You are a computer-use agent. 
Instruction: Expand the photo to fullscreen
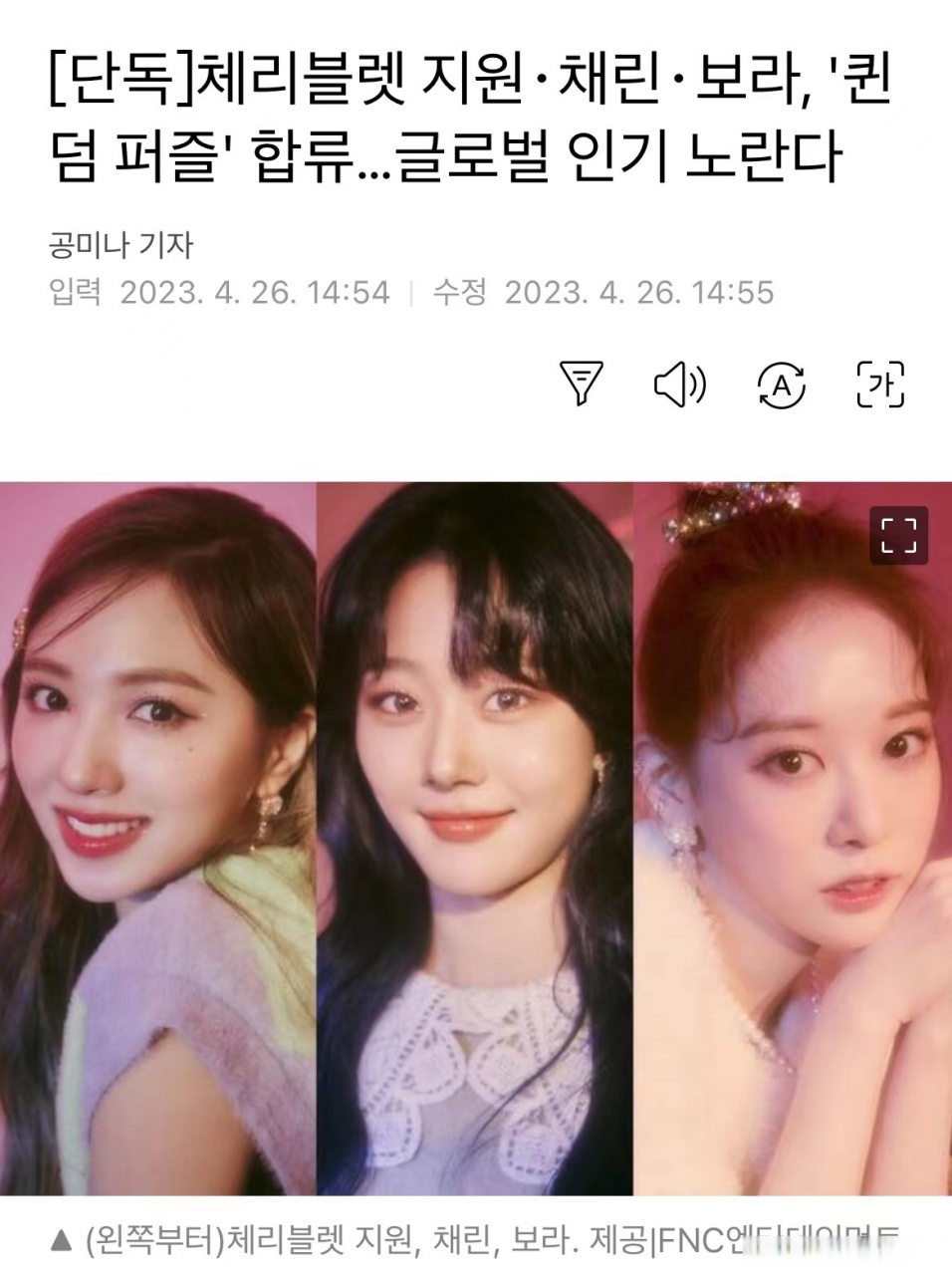coord(898,536)
